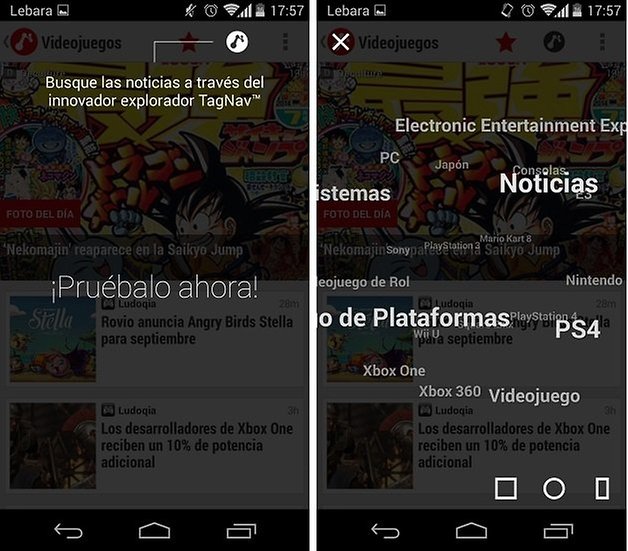Screen dimensions: 628x551
Task: Open the Rovio Angry Birds Stella article
Action: [197, 331]
